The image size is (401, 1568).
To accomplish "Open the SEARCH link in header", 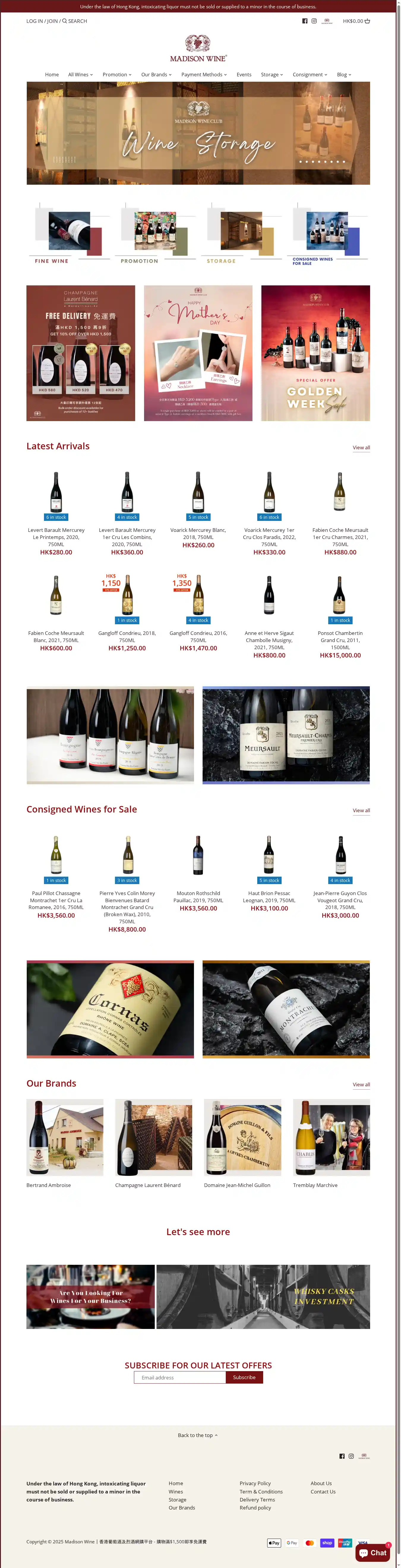I will [x=75, y=21].
